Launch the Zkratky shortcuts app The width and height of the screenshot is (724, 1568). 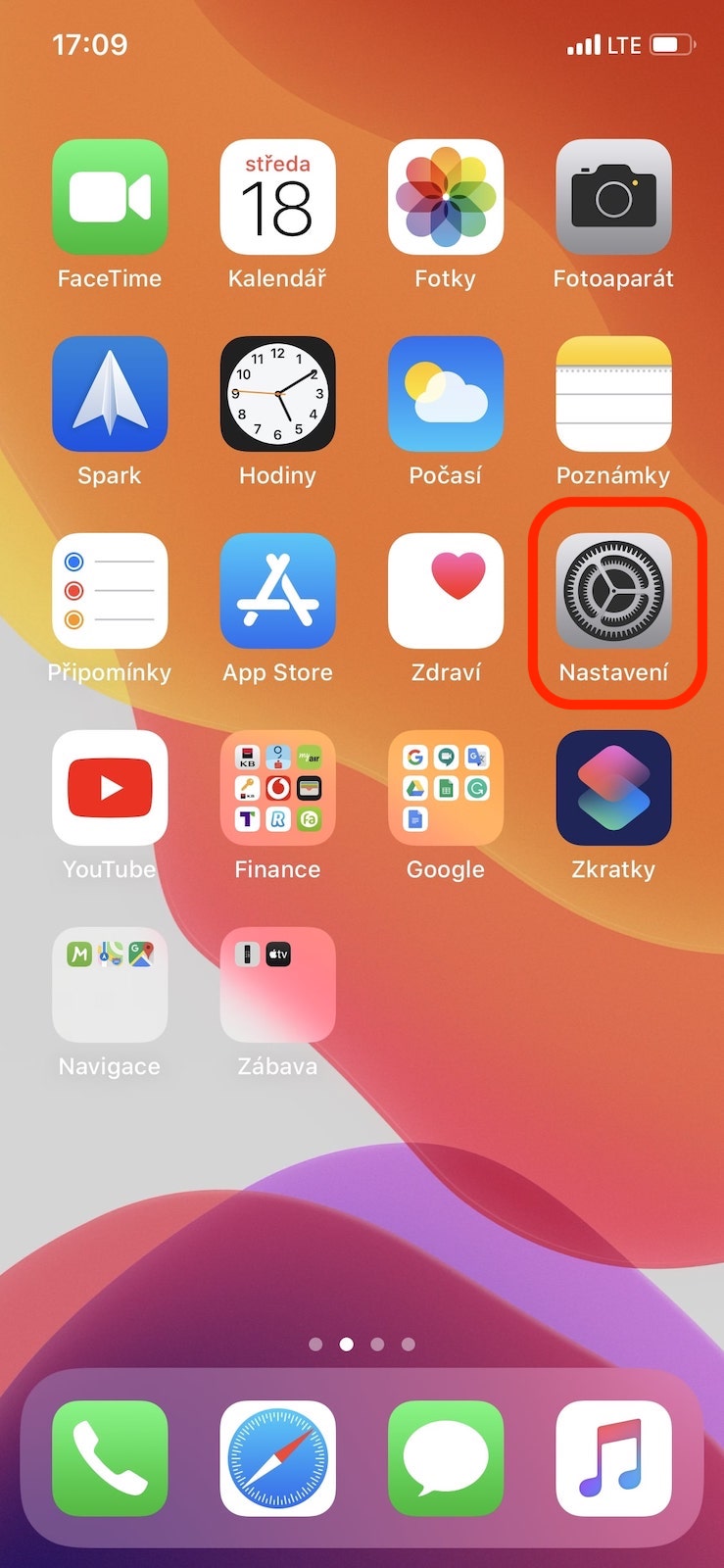[613, 788]
